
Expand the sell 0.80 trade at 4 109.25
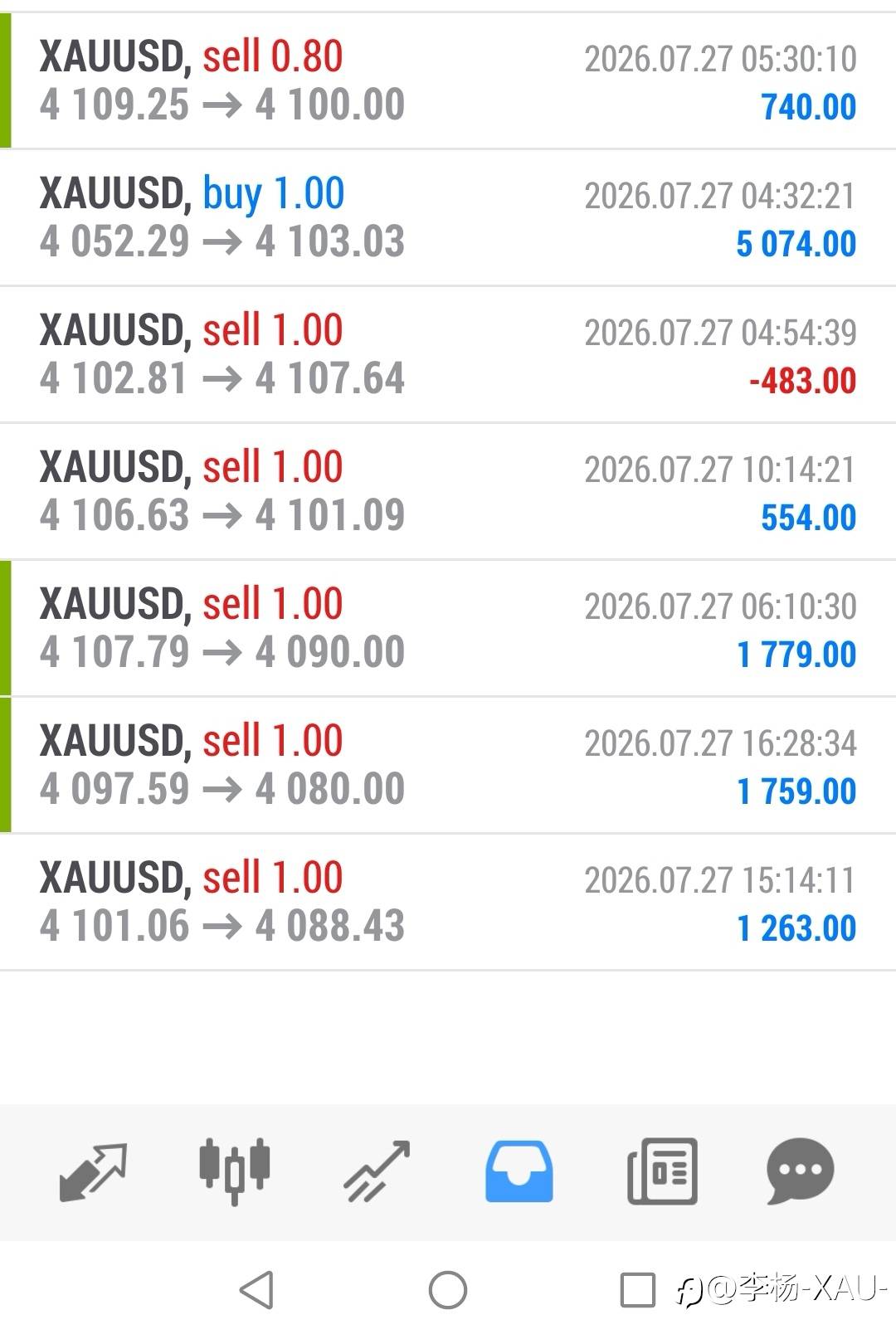click(x=448, y=80)
